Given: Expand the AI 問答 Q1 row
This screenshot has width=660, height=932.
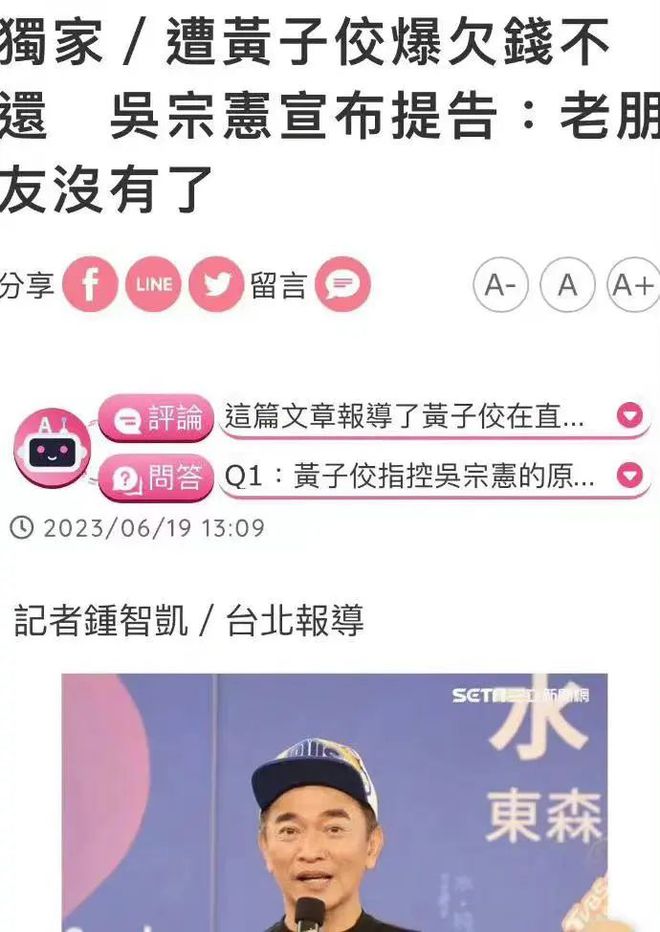Looking at the screenshot, I should [x=629, y=476].
